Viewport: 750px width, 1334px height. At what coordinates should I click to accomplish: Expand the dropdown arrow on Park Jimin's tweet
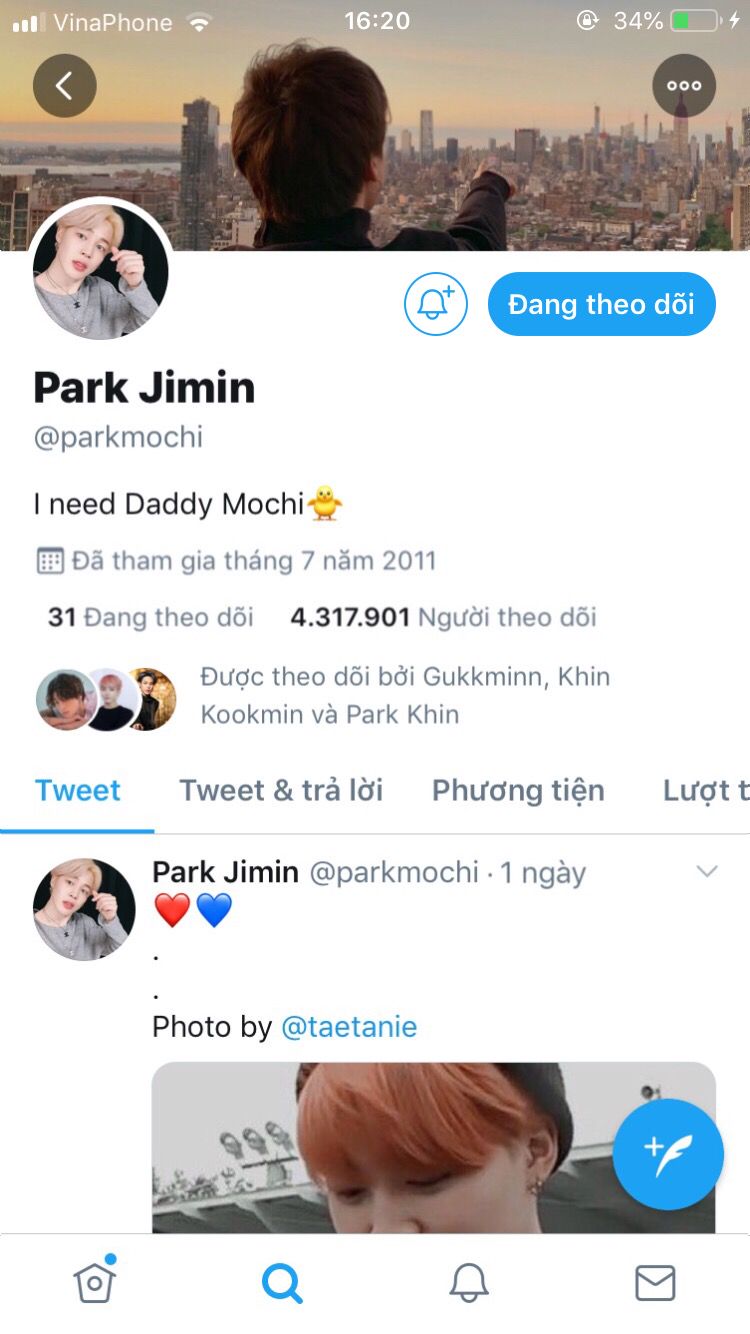pos(707,872)
